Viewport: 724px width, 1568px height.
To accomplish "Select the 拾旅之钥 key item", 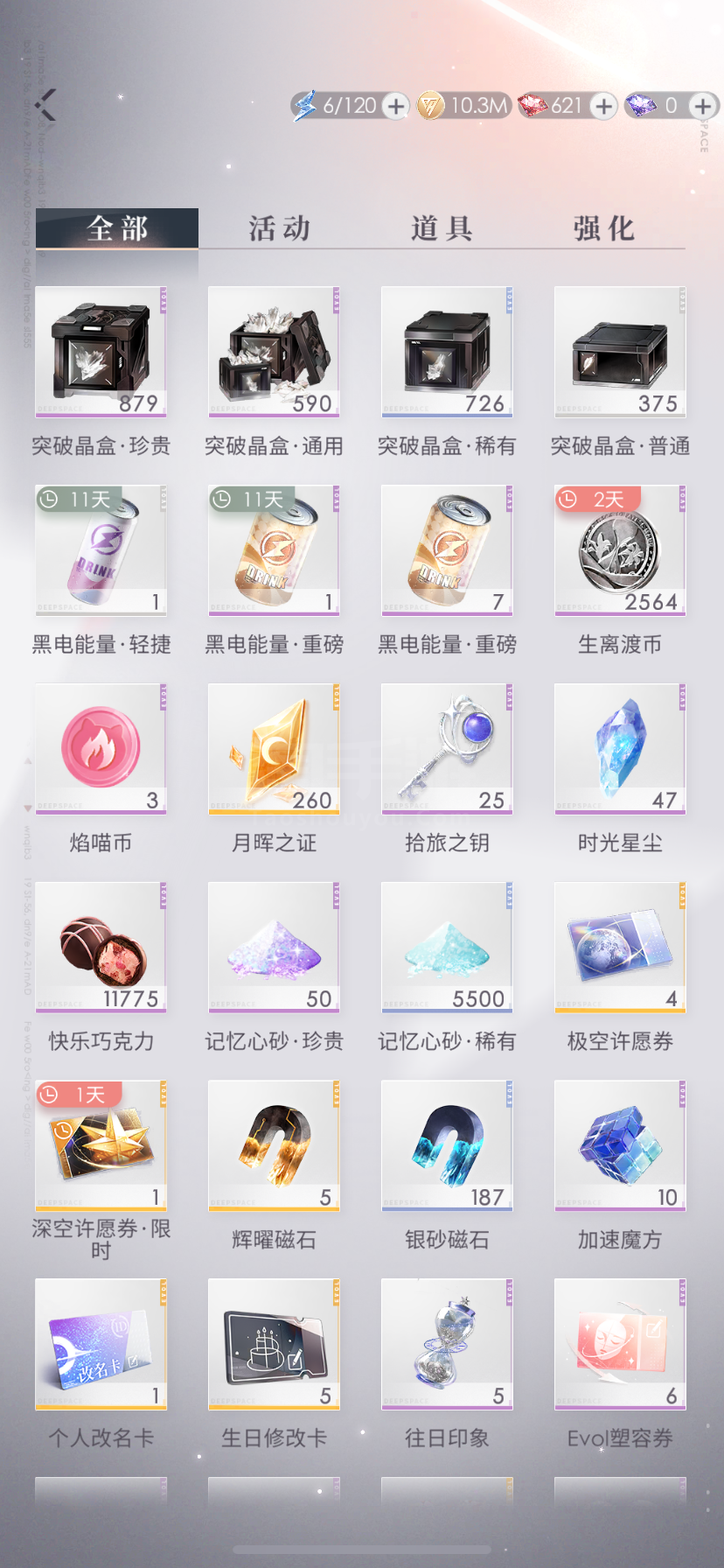I will click(447, 749).
